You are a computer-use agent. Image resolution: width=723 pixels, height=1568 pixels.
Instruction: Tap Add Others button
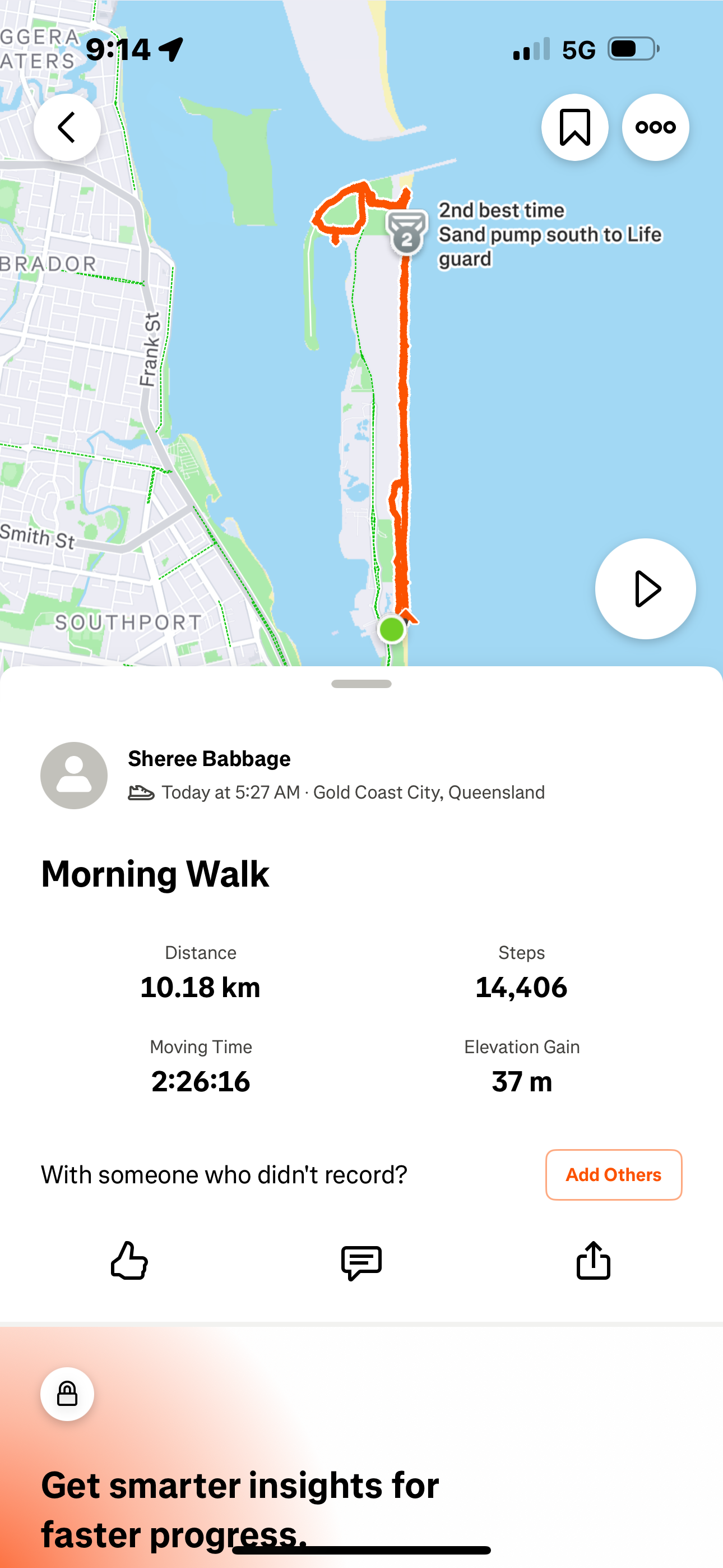point(613,1174)
